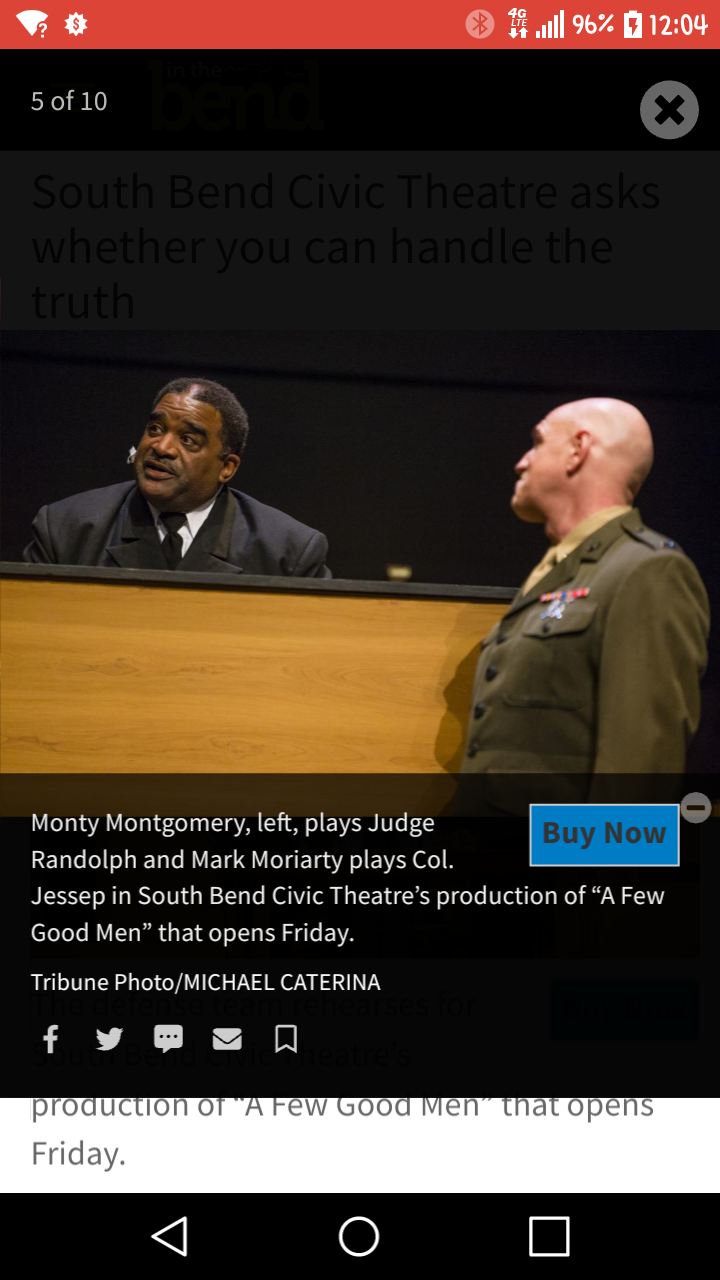Tap the Buy Now button

[x=604, y=834]
